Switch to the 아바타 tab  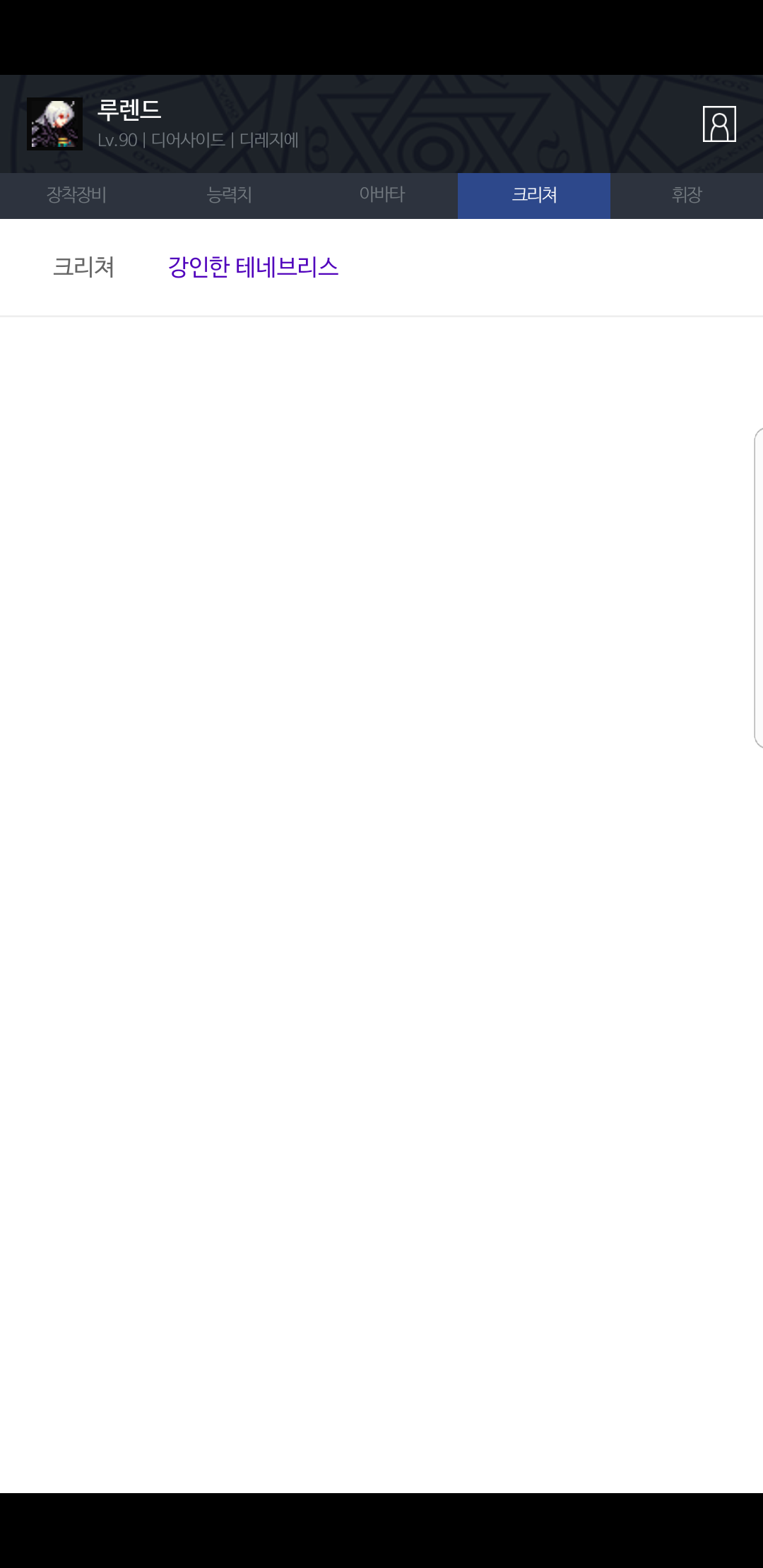pyautogui.click(x=381, y=195)
